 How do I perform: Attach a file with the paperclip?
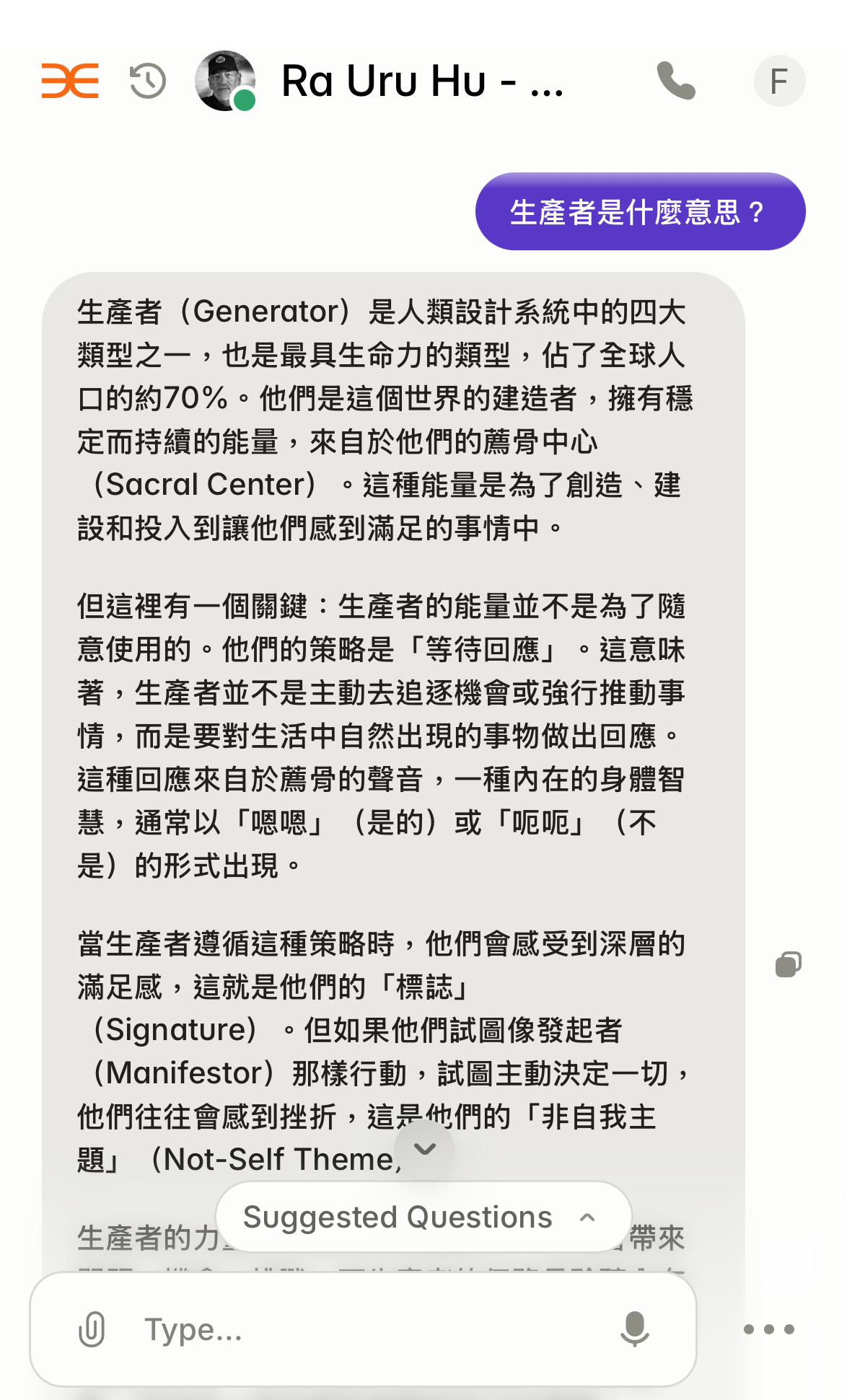[92, 1329]
